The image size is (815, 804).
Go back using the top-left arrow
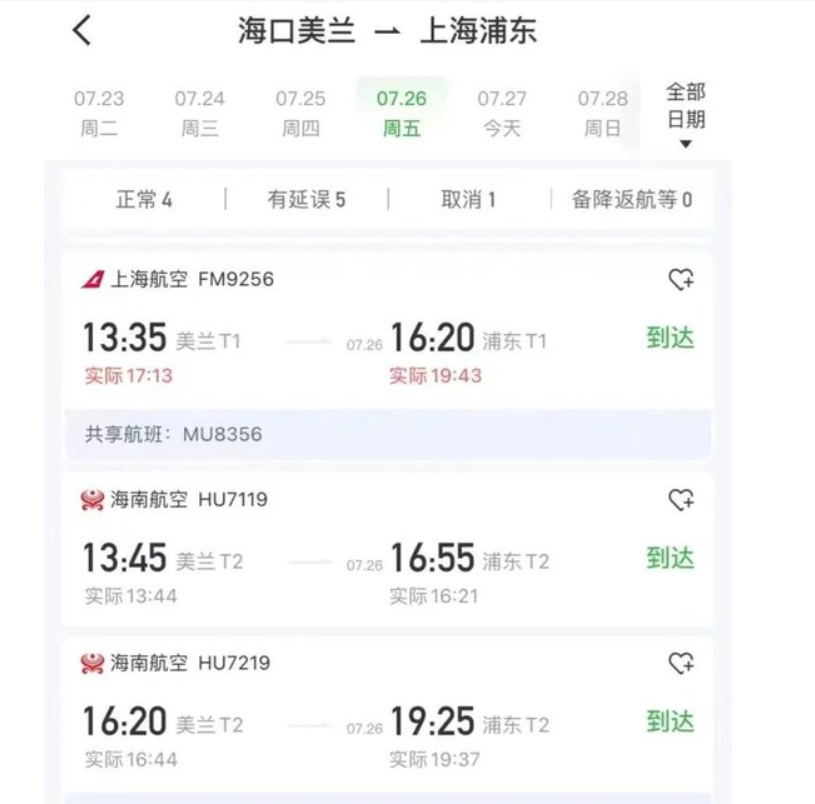tap(82, 30)
